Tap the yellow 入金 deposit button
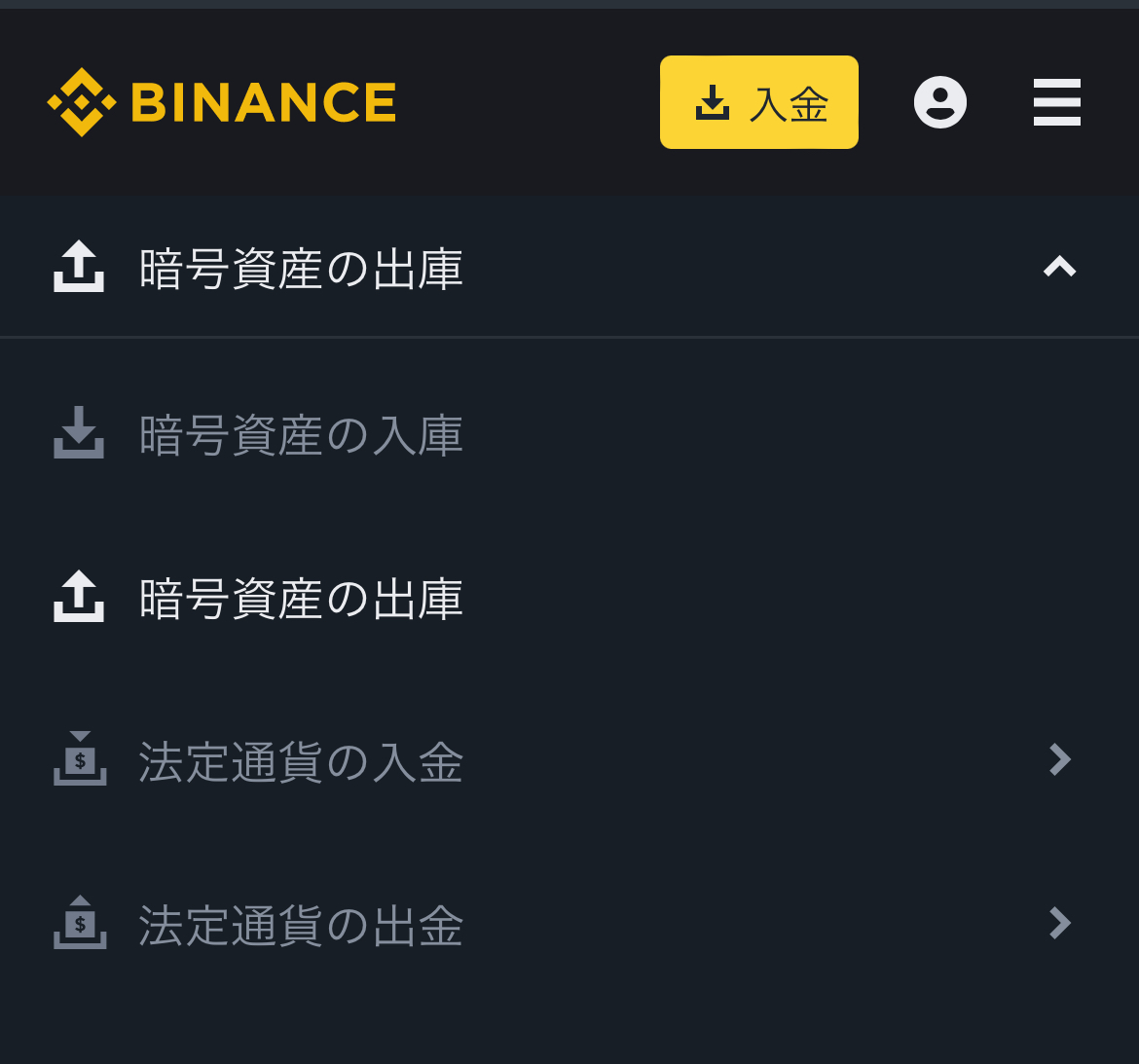This screenshot has width=1139, height=1064. (x=758, y=102)
